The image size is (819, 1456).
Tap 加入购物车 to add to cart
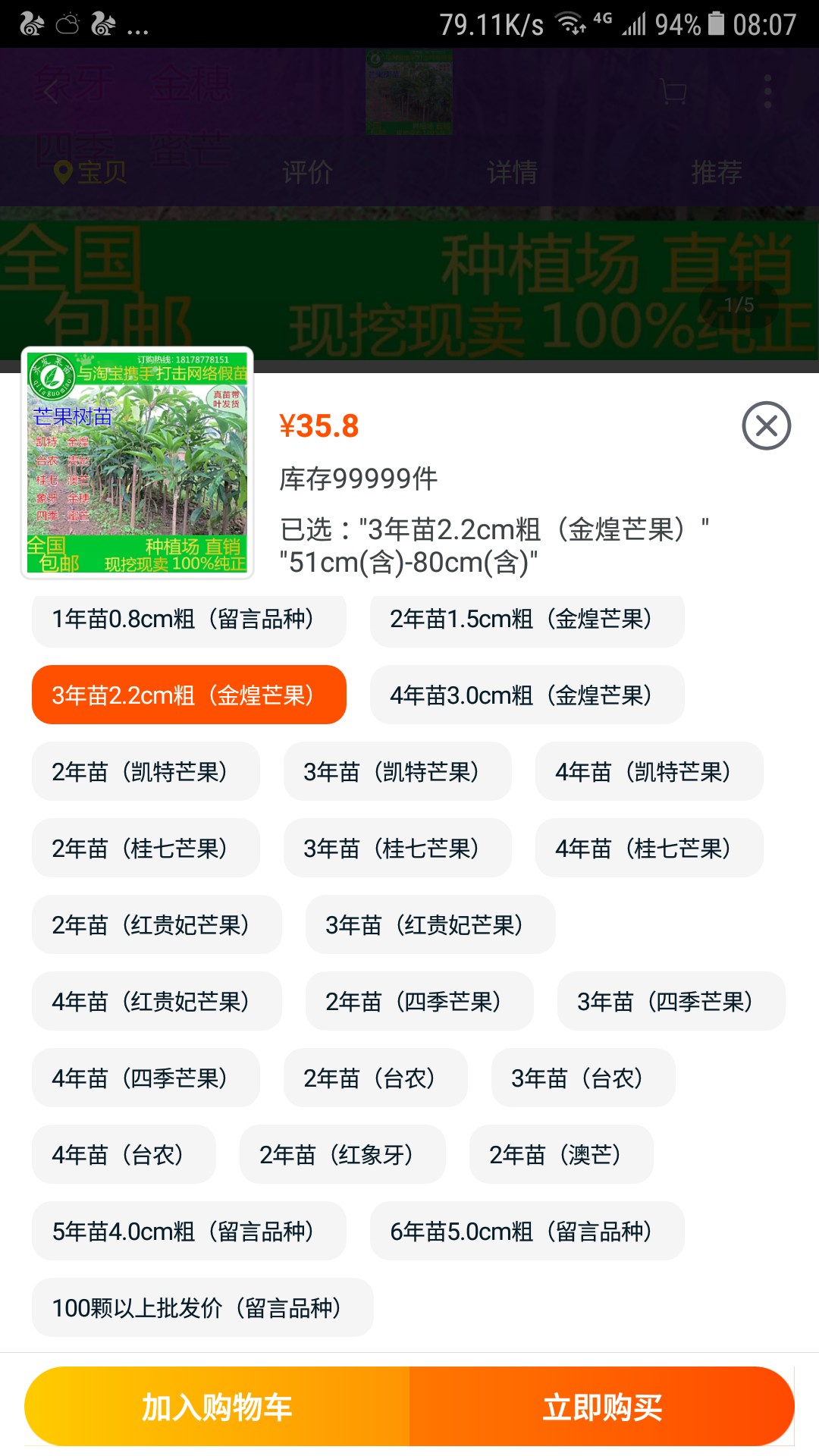[217, 1407]
